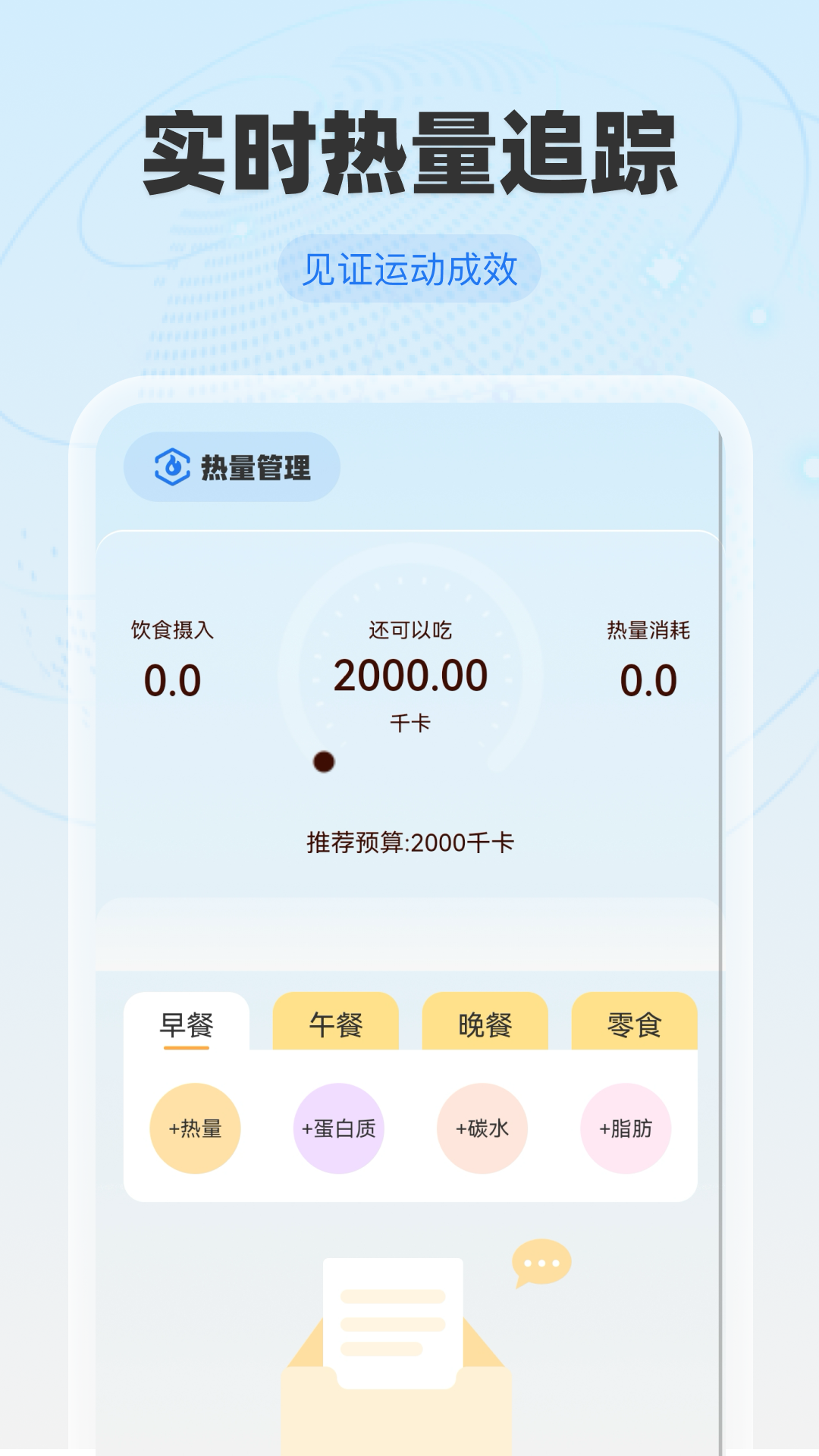Select the 早餐 tab
Screen dimensions: 819x1456
[x=188, y=1024]
